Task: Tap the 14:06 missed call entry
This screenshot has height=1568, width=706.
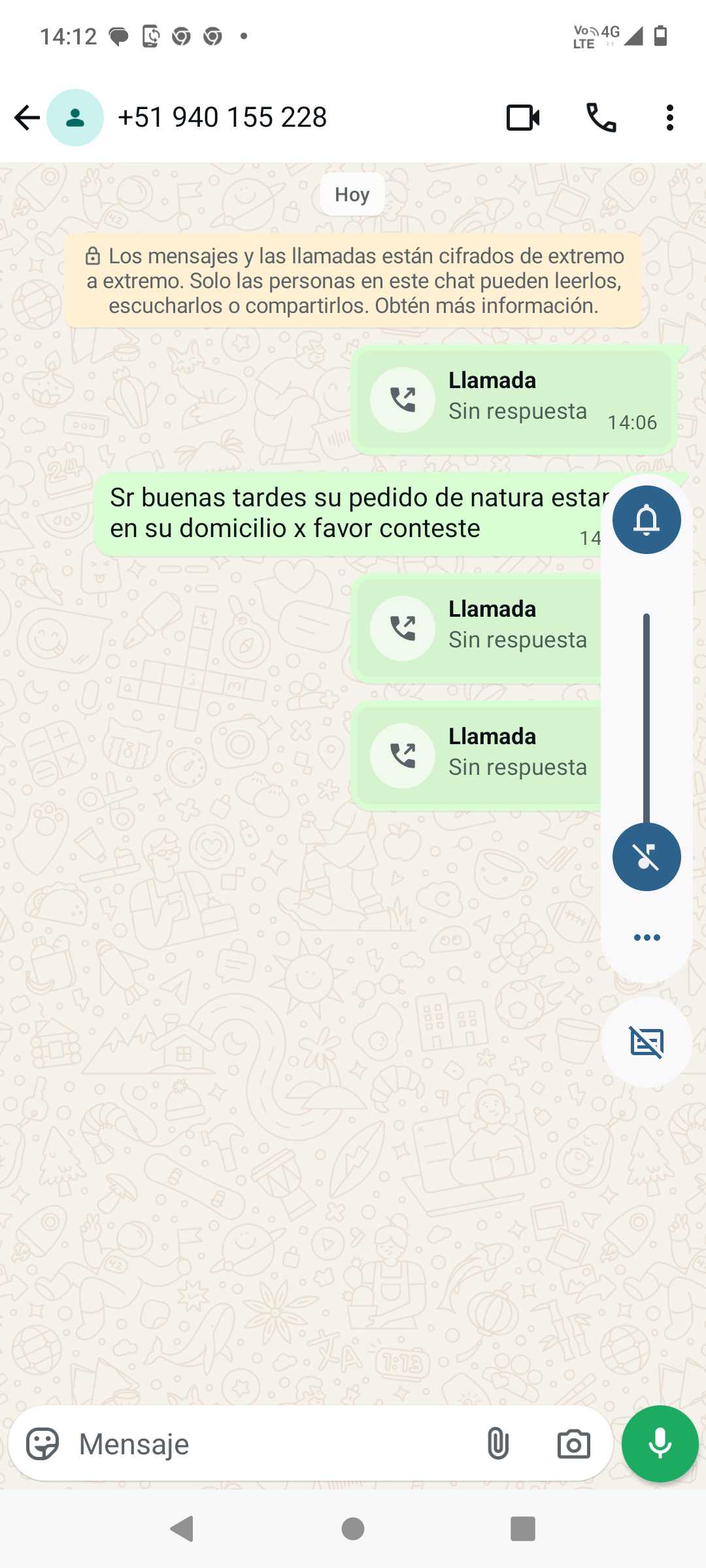Action: (514, 399)
